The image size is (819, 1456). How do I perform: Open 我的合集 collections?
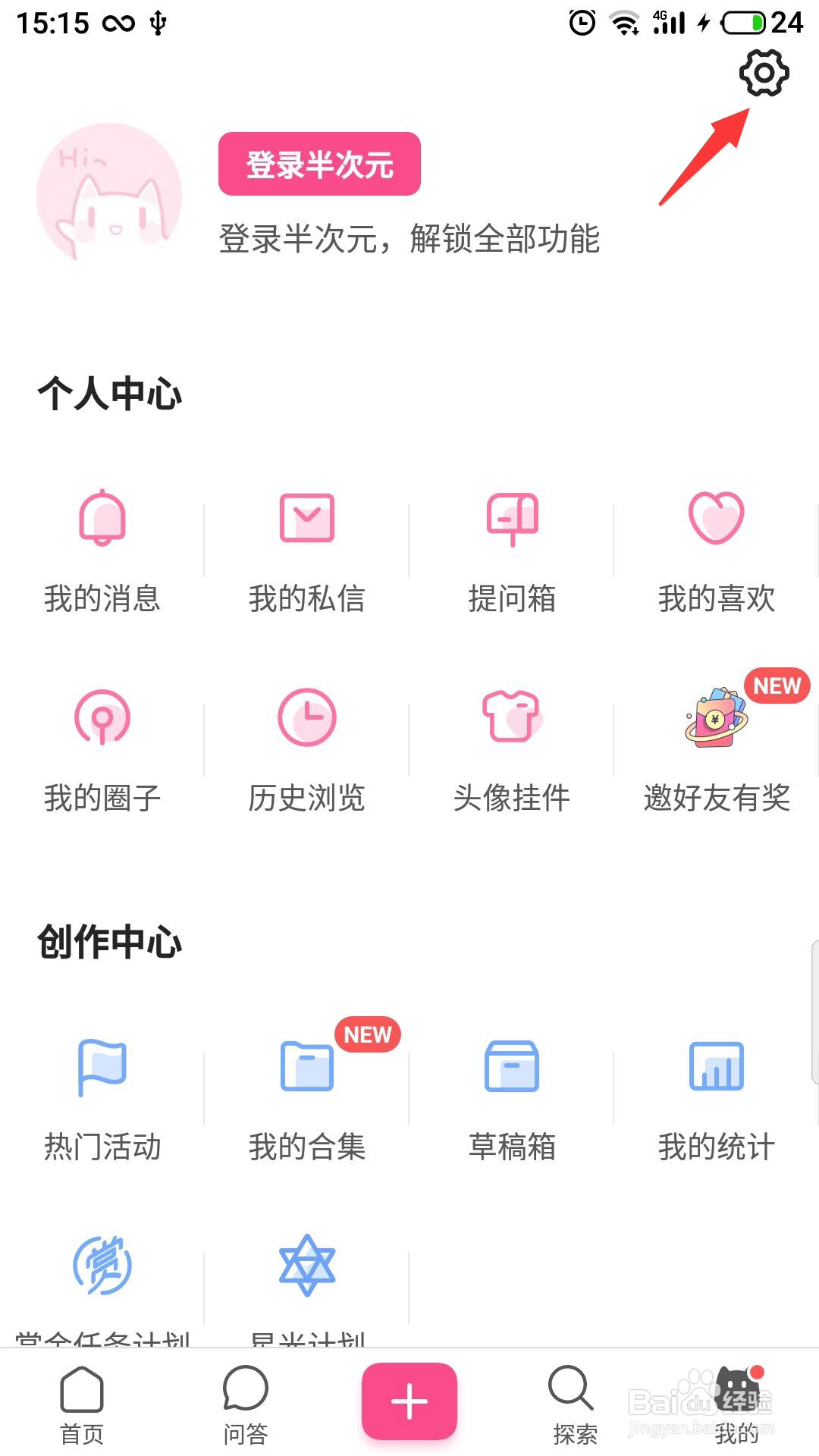tap(307, 1098)
